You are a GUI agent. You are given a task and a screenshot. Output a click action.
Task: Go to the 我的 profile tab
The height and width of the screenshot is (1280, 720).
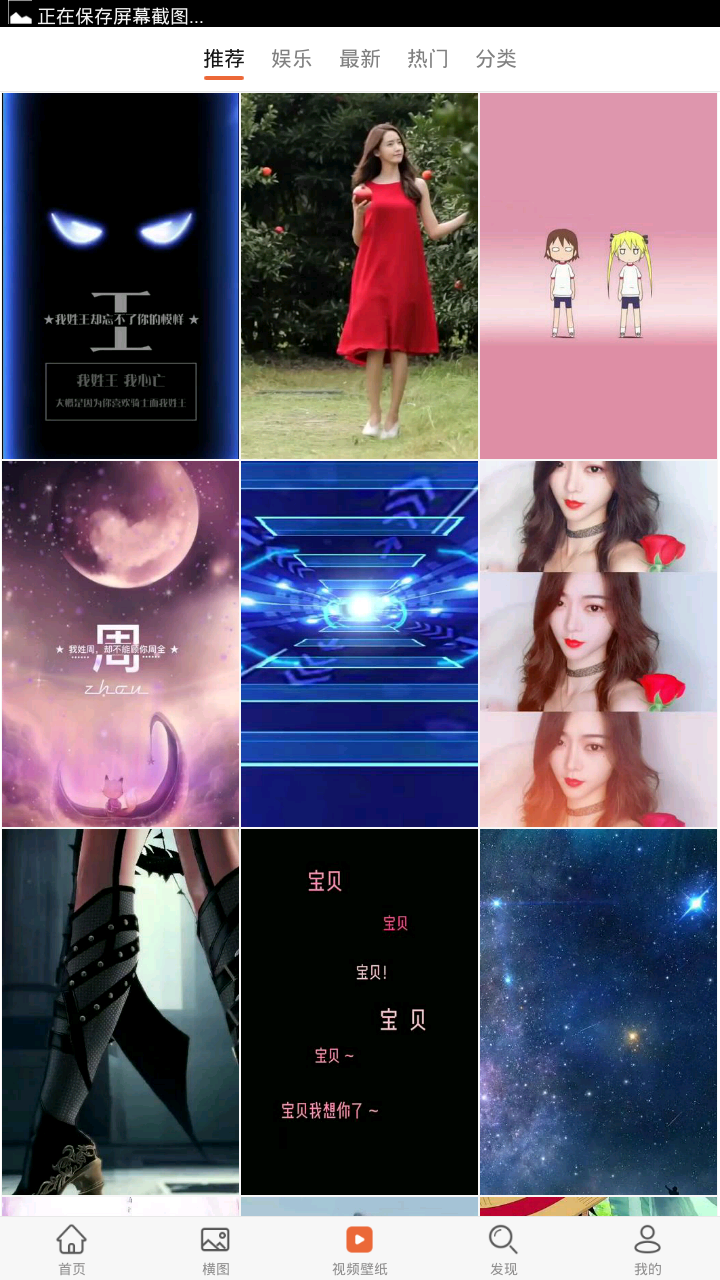[648, 1249]
